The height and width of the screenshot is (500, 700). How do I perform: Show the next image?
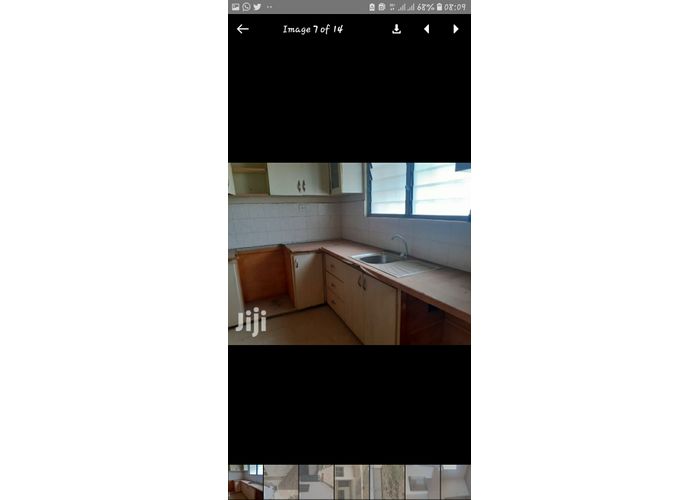(x=456, y=29)
